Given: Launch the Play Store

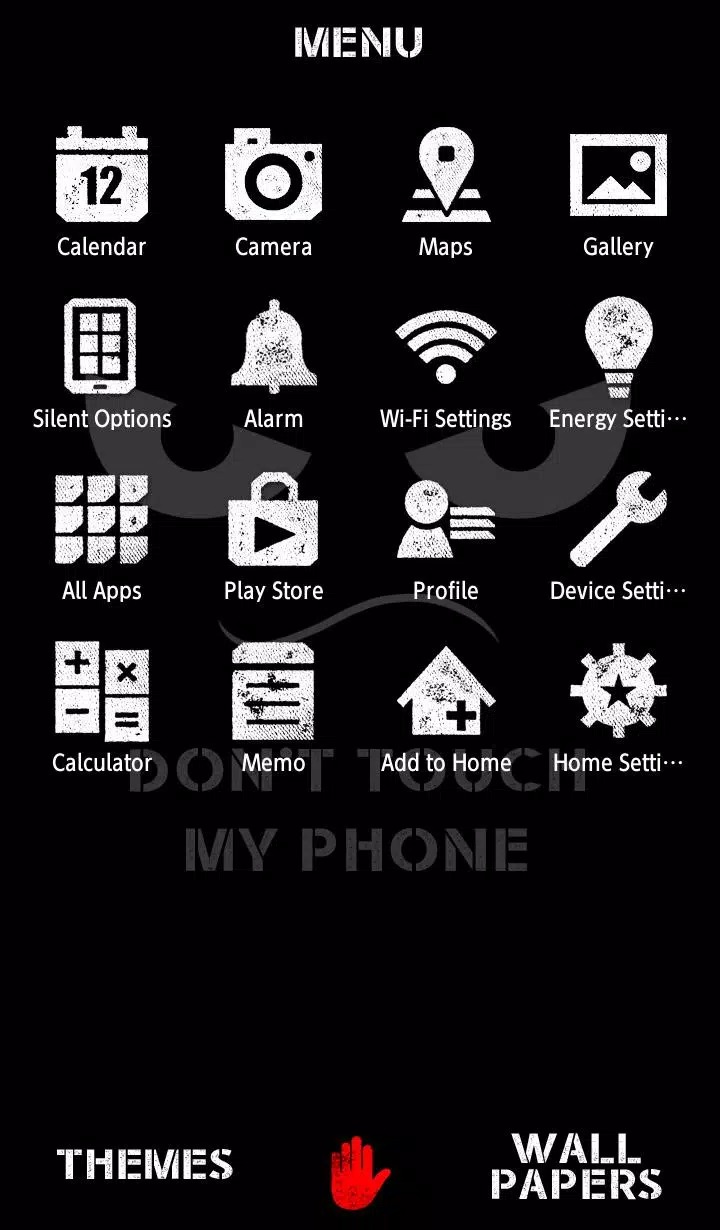Looking at the screenshot, I should click(x=273, y=519).
